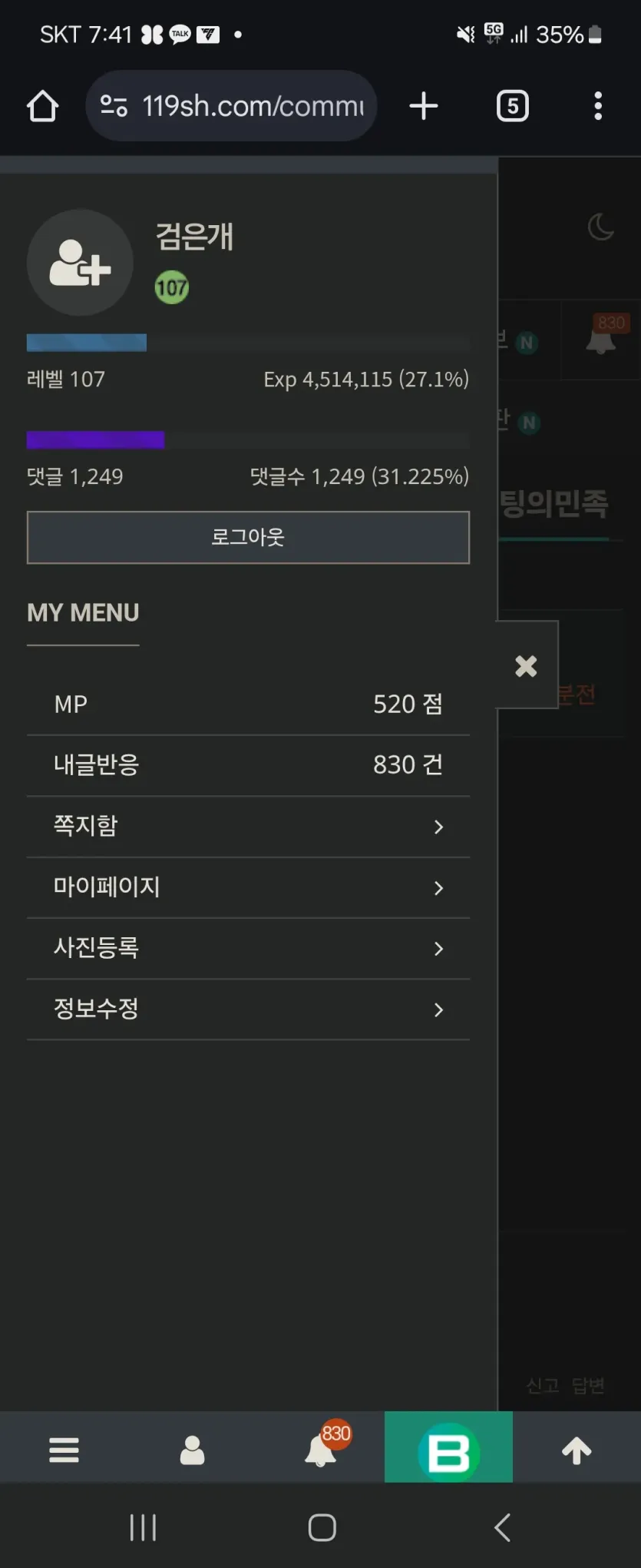This screenshot has height=1568, width=641.
Task: Tap the 119sh.com address bar
Action: [x=238, y=106]
